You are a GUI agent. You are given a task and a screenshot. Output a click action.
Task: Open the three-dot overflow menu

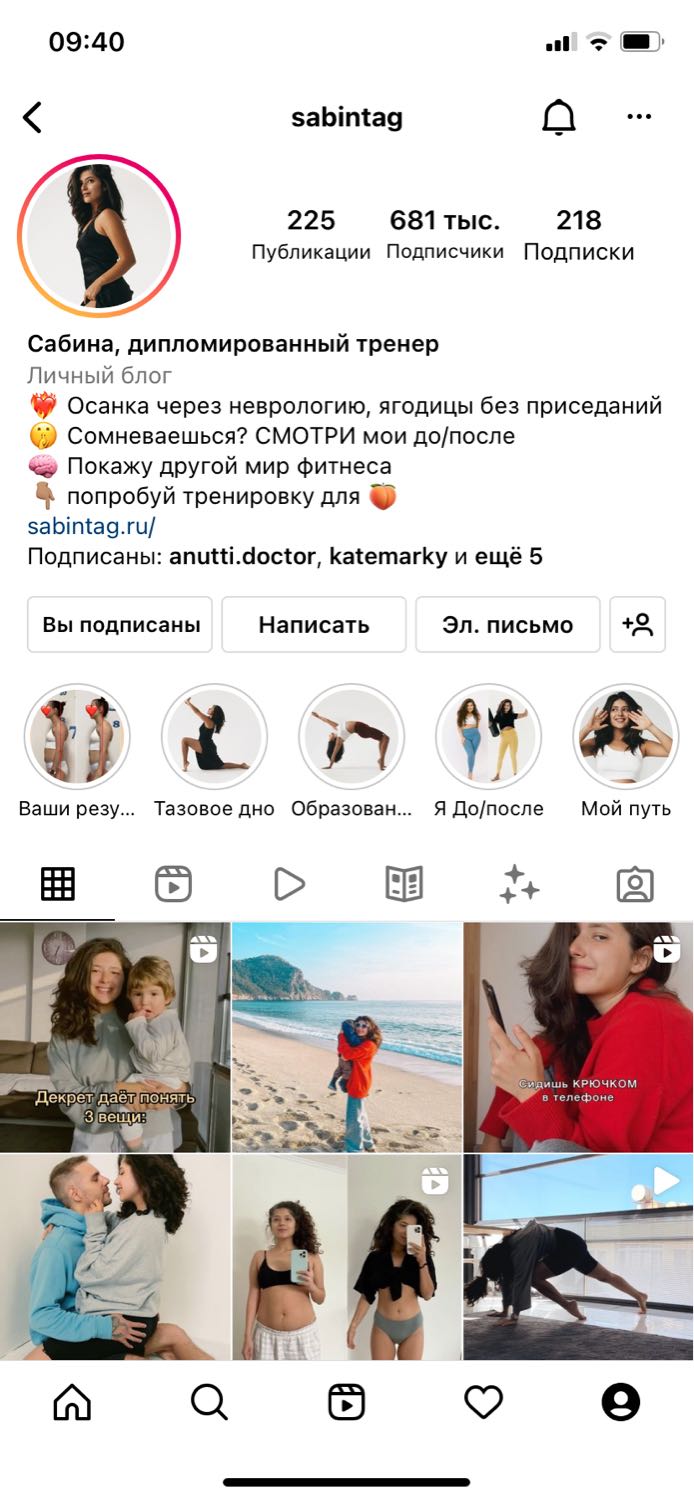click(639, 117)
